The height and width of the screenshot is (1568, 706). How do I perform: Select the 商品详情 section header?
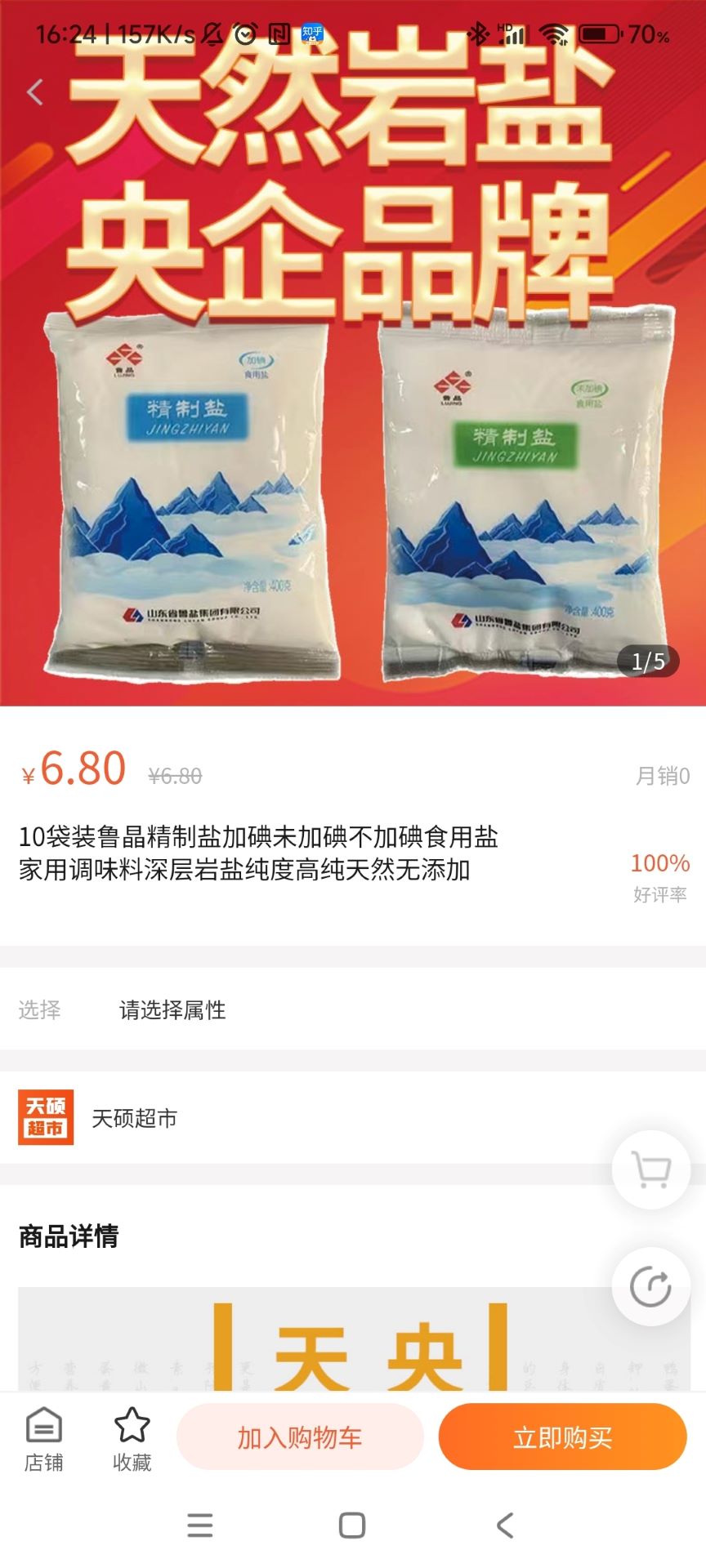(x=69, y=1236)
